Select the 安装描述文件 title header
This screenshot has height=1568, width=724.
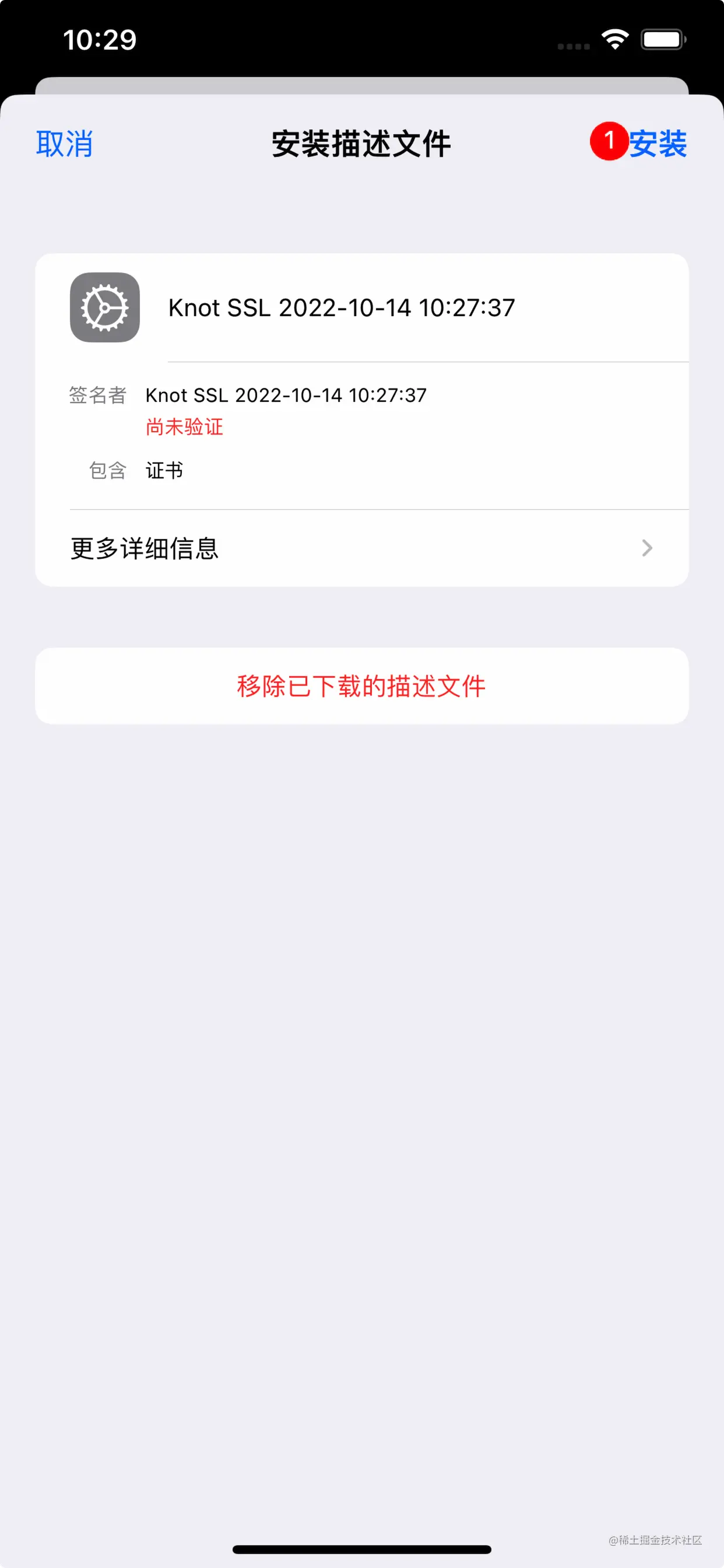coord(361,144)
